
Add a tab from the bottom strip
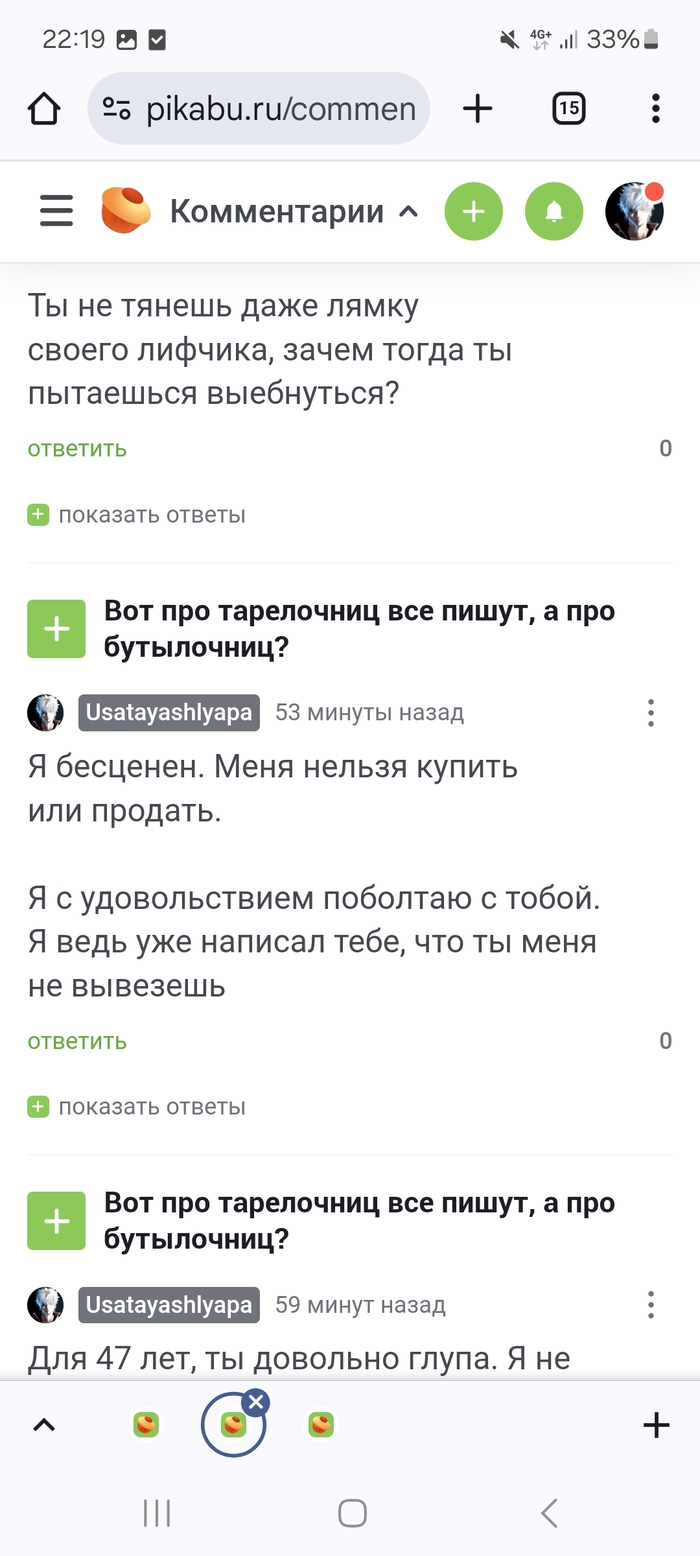click(656, 1426)
